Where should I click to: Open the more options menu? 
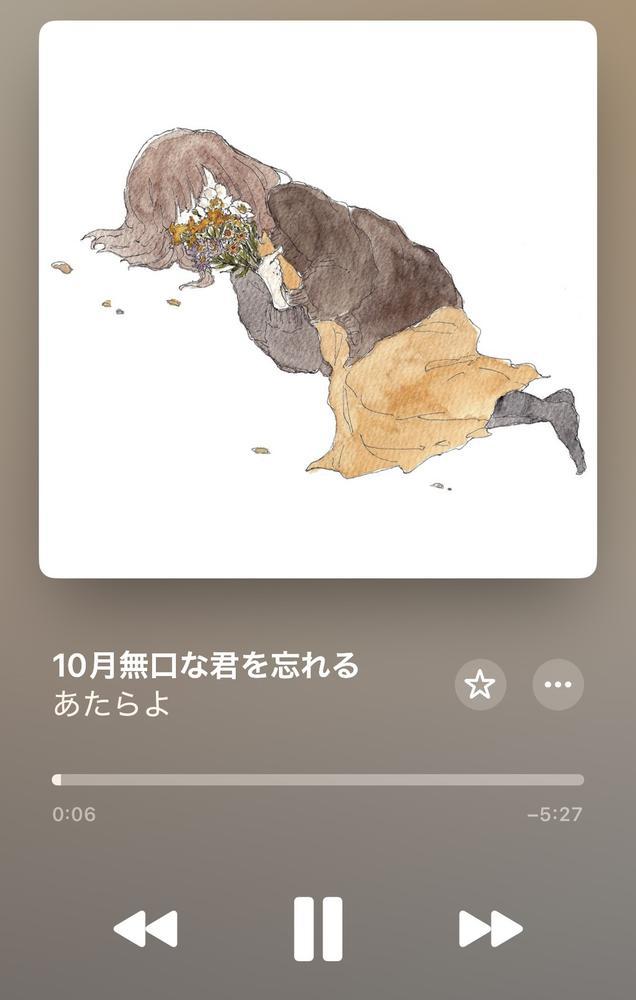click(558, 685)
